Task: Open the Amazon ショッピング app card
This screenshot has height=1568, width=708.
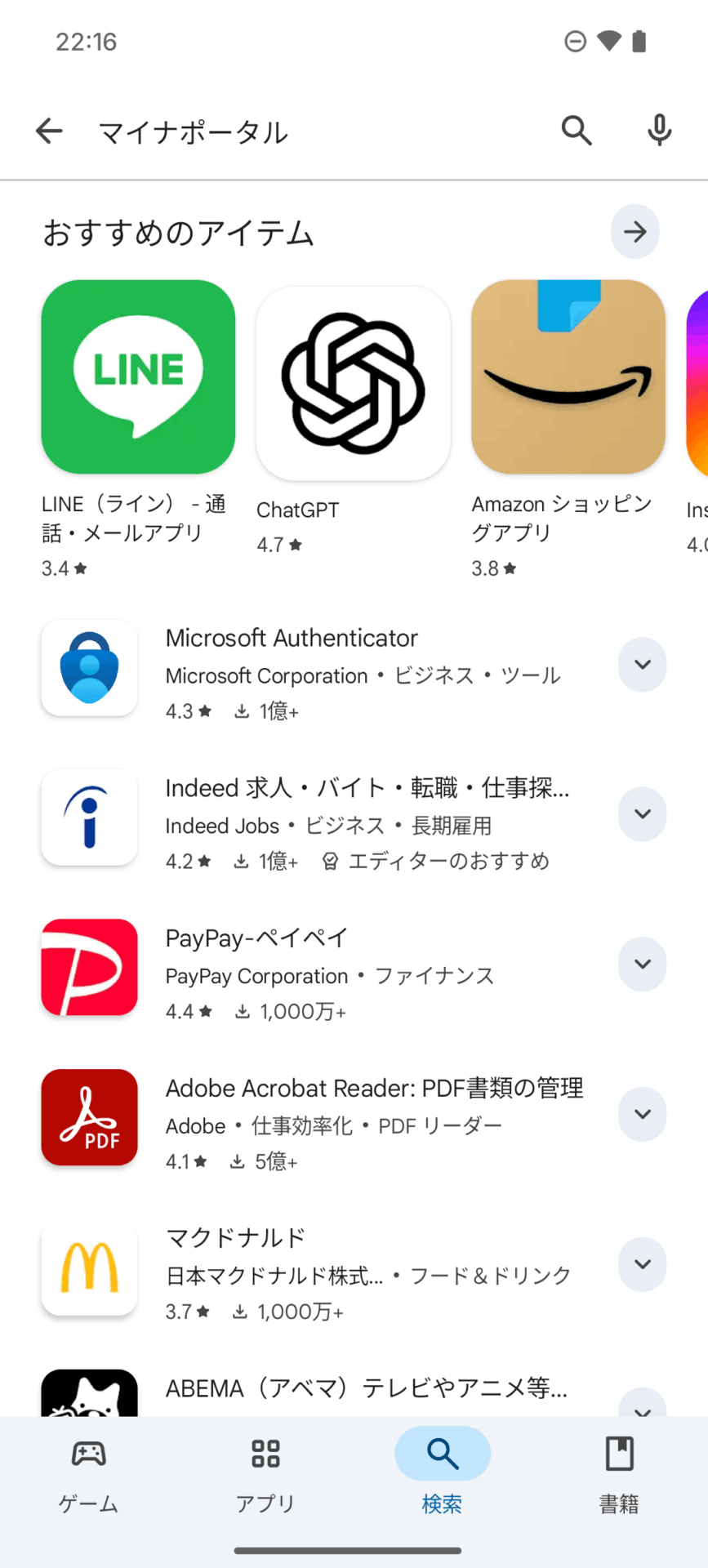Action: (568, 377)
